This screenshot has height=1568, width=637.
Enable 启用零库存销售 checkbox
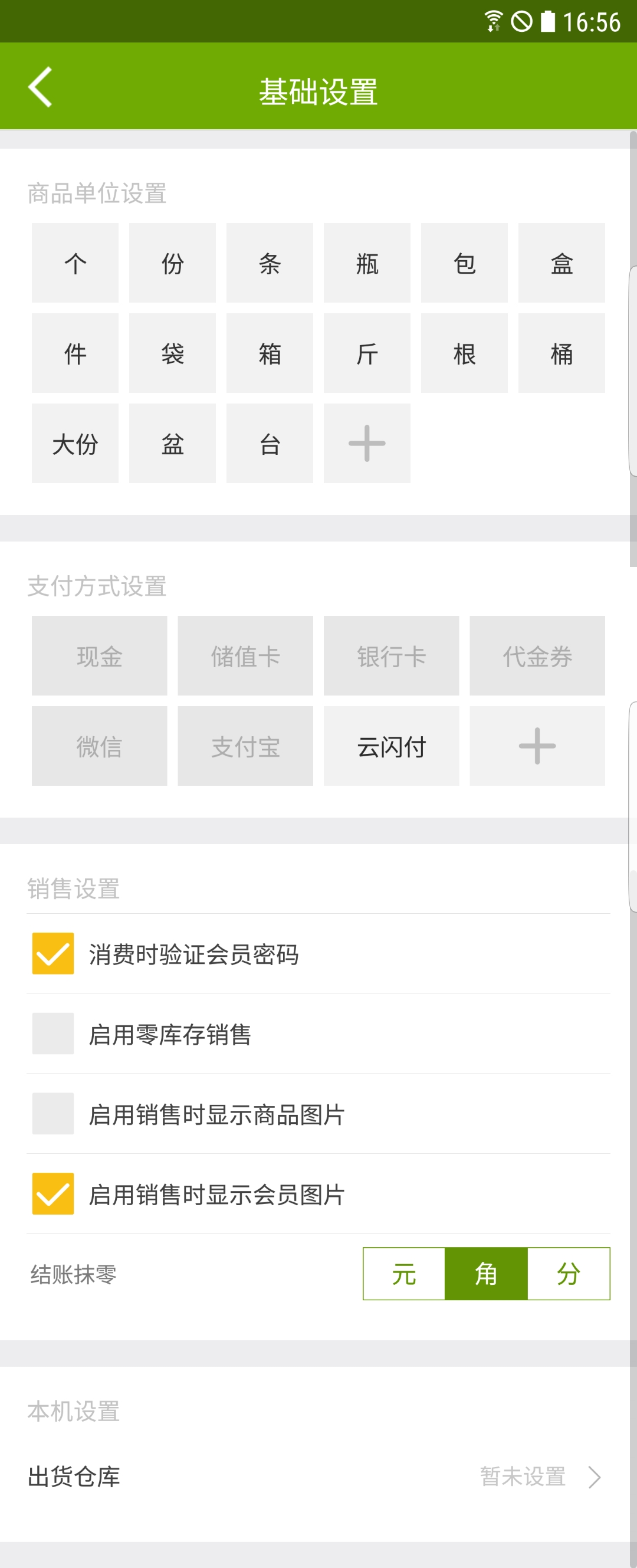[x=53, y=1034]
